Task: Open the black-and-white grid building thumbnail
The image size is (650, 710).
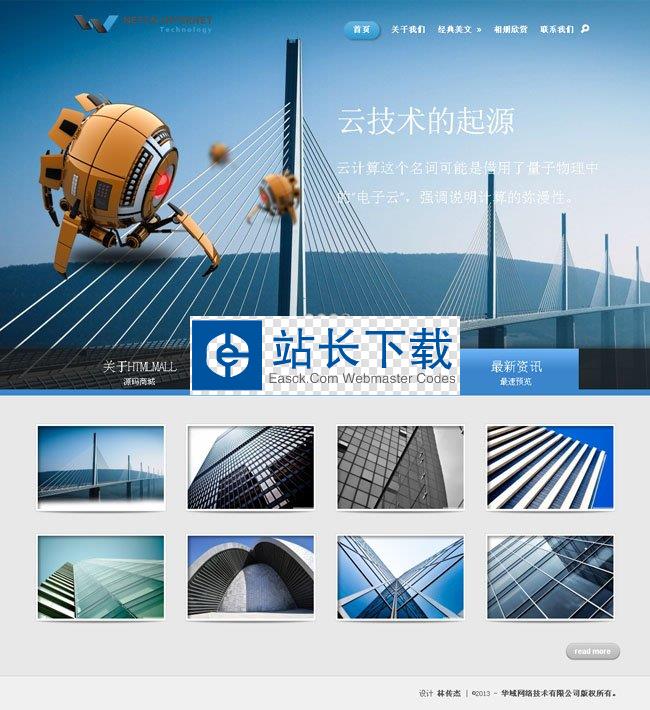Action: 400,467
